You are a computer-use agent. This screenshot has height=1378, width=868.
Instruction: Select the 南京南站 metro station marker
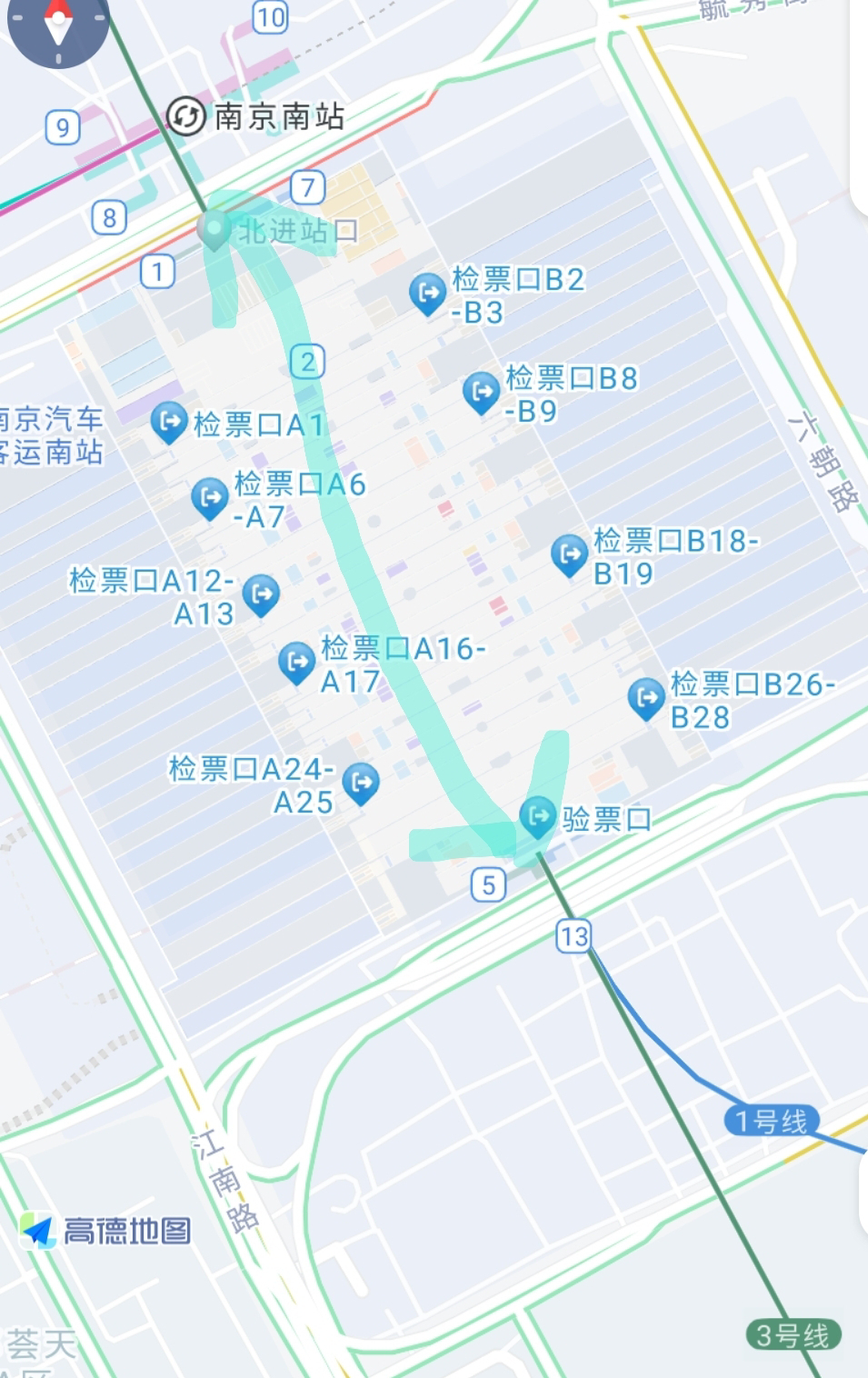[x=186, y=117]
